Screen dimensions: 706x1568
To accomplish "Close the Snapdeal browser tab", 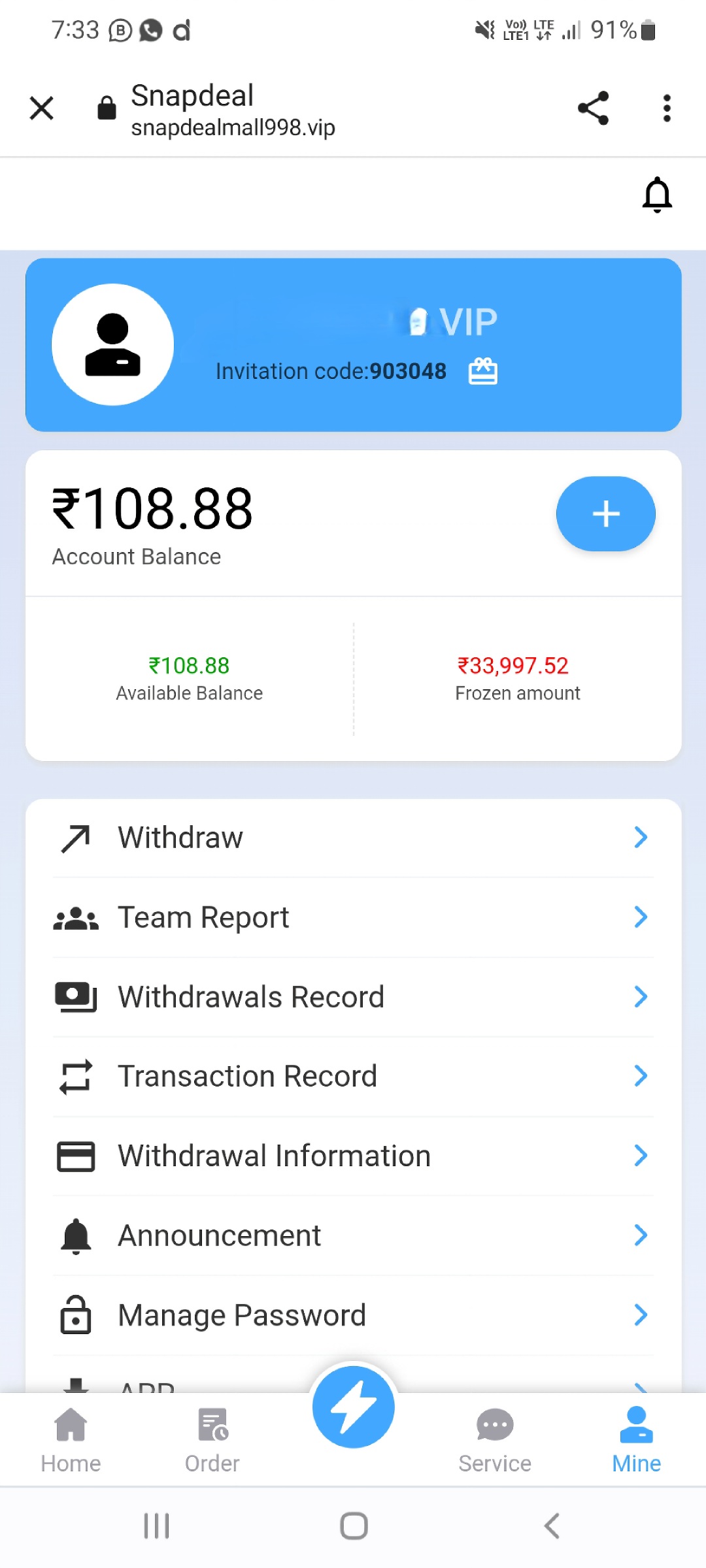I will tap(42, 108).
